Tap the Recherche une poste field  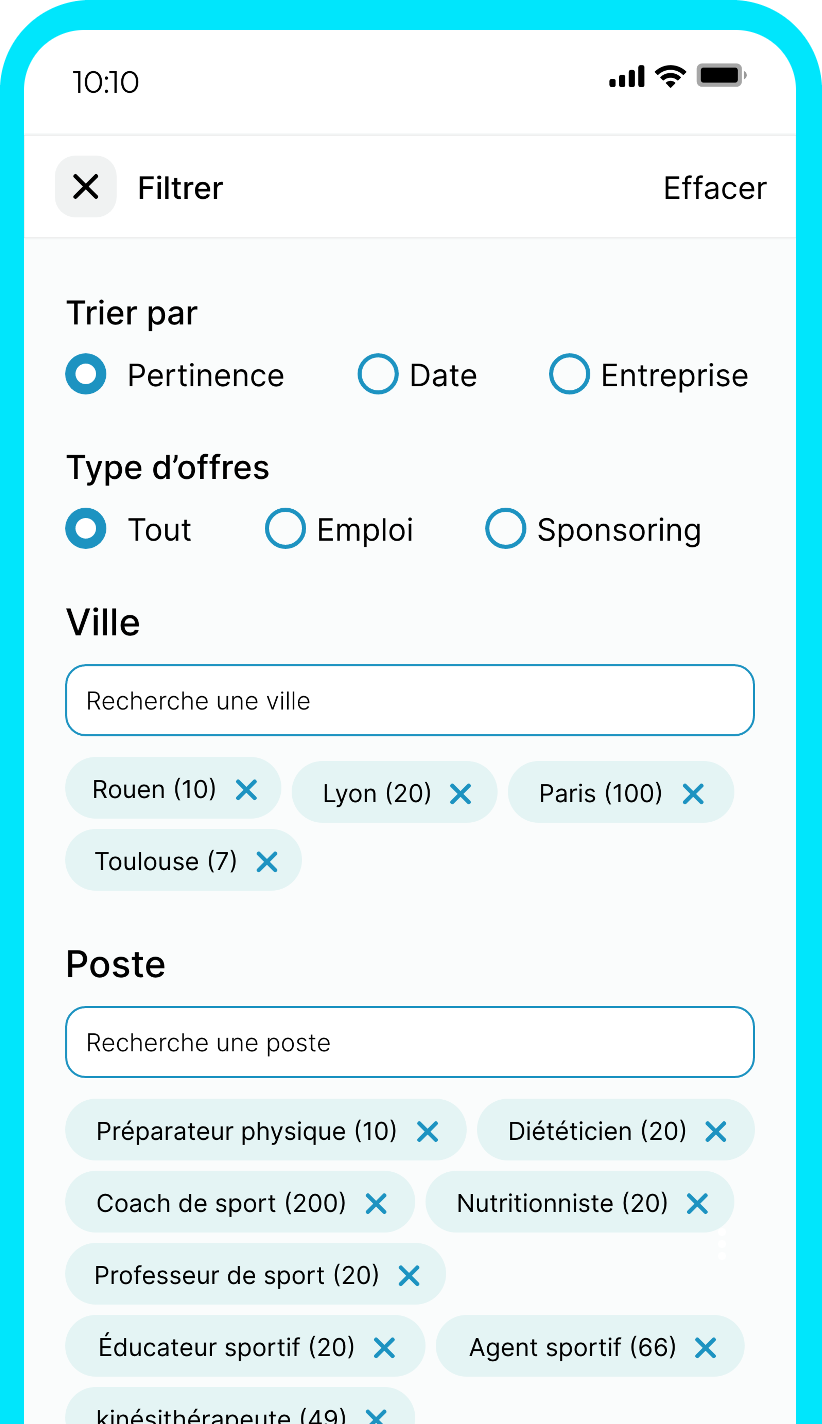410,1042
